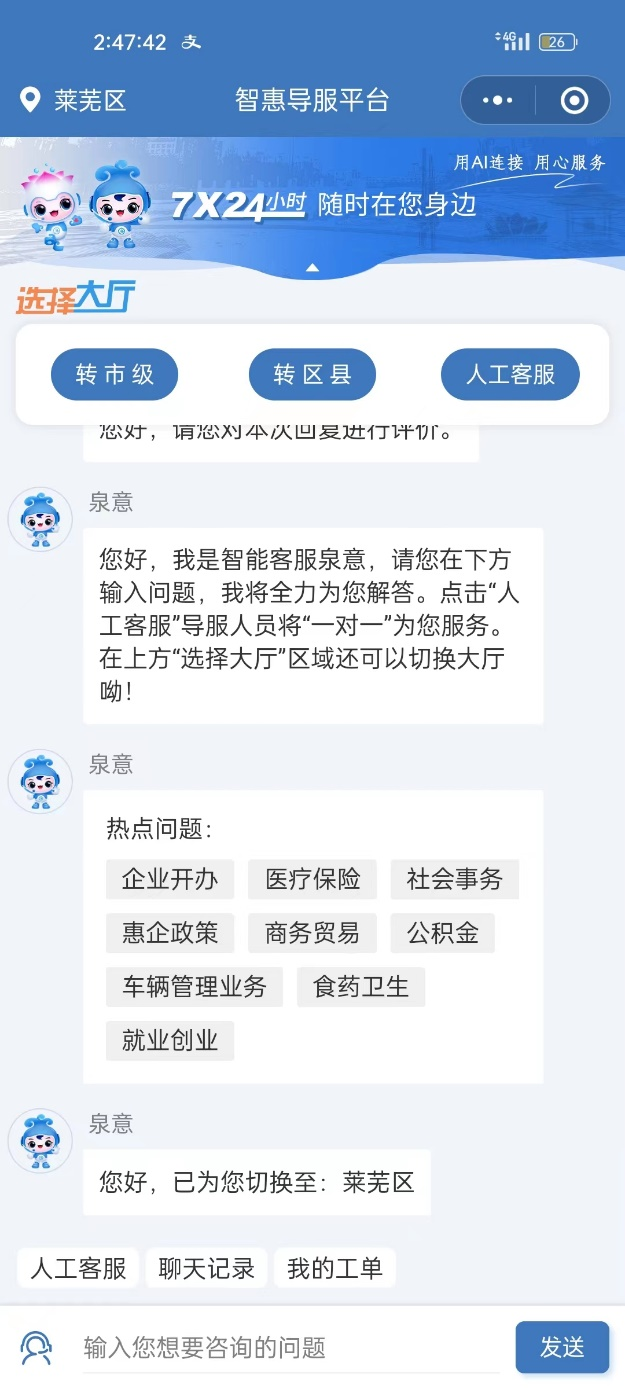The image size is (625, 1389).
Task: View 我的工单 work orders
Action: click(335, 1269)
